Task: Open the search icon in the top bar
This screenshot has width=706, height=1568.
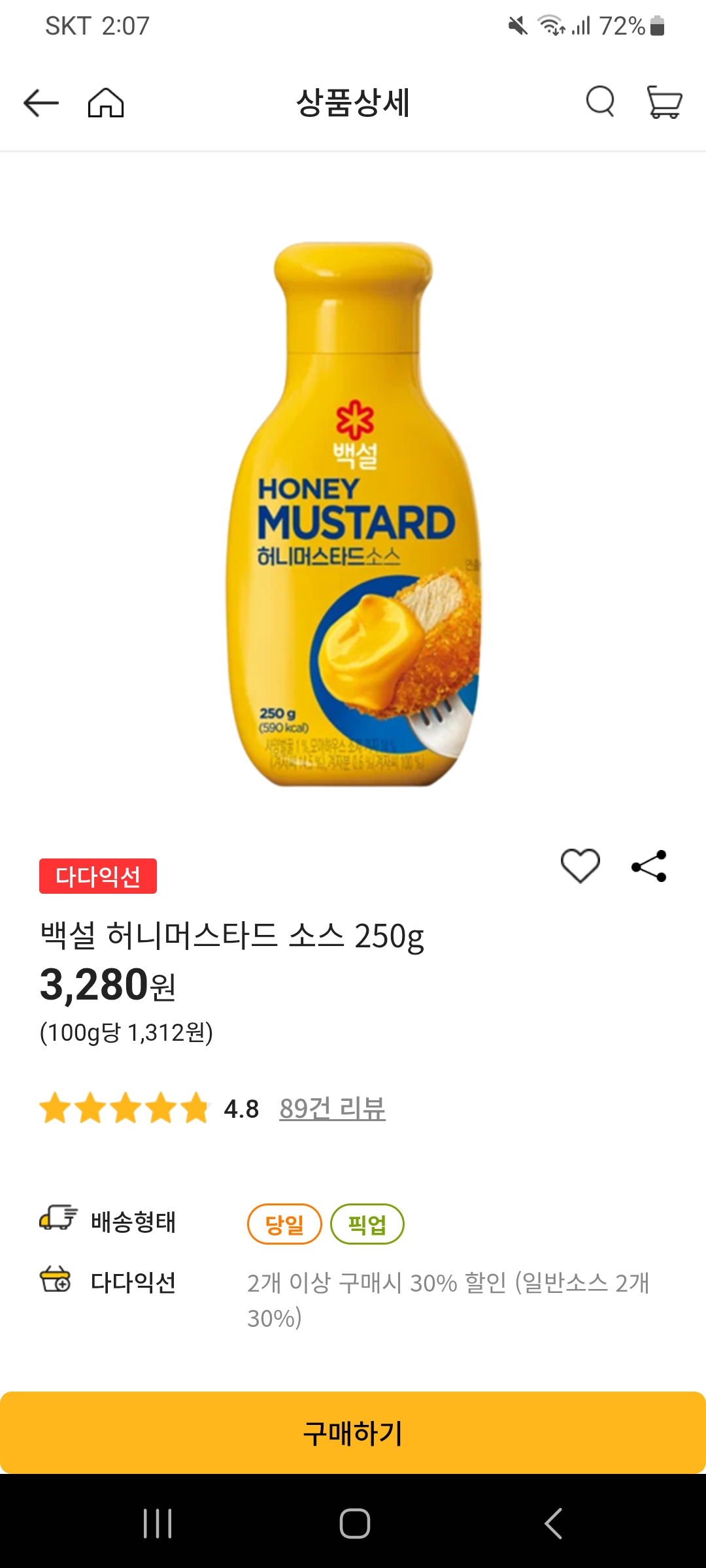Action: click(599, 102)
